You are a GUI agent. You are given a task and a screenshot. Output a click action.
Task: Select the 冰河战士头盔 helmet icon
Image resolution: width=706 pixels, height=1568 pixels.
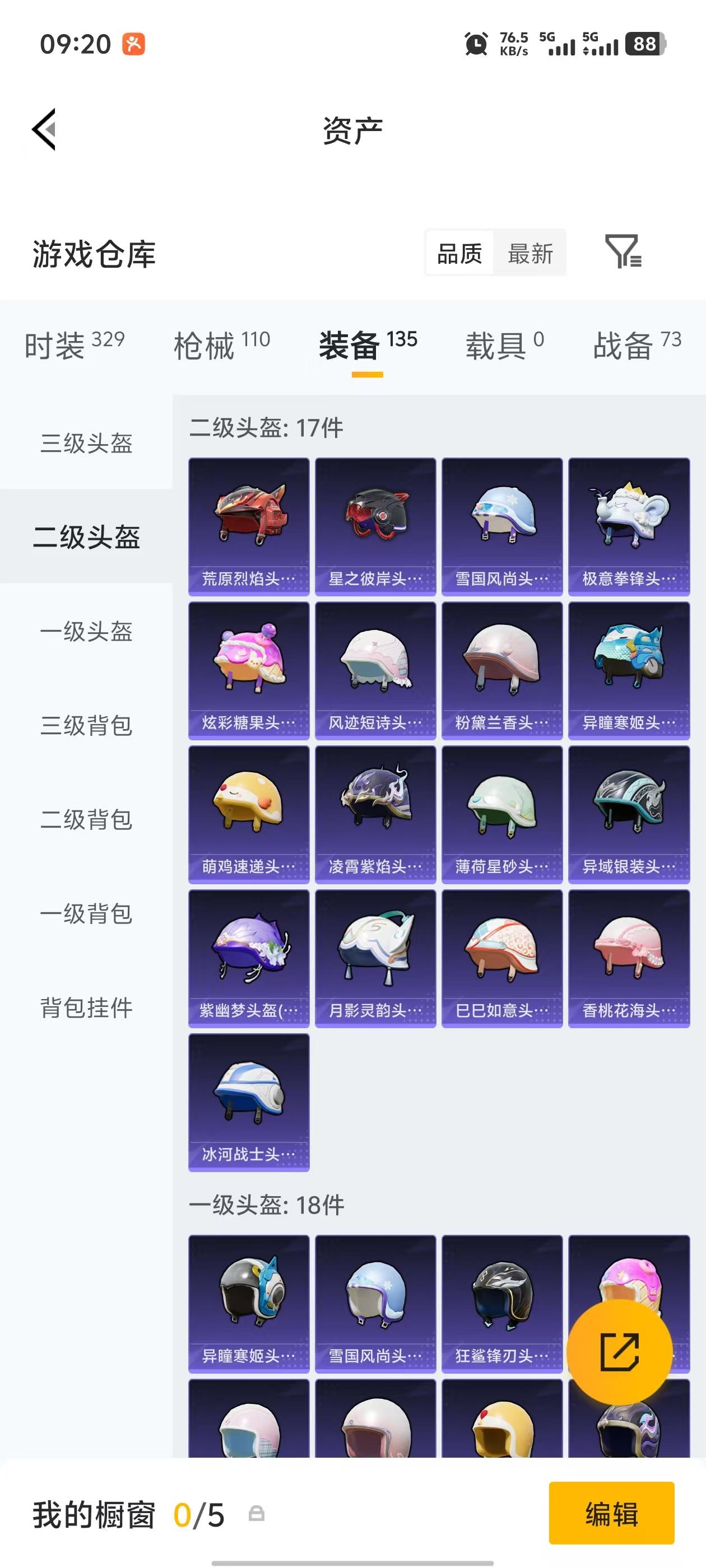coord(249,1096)
